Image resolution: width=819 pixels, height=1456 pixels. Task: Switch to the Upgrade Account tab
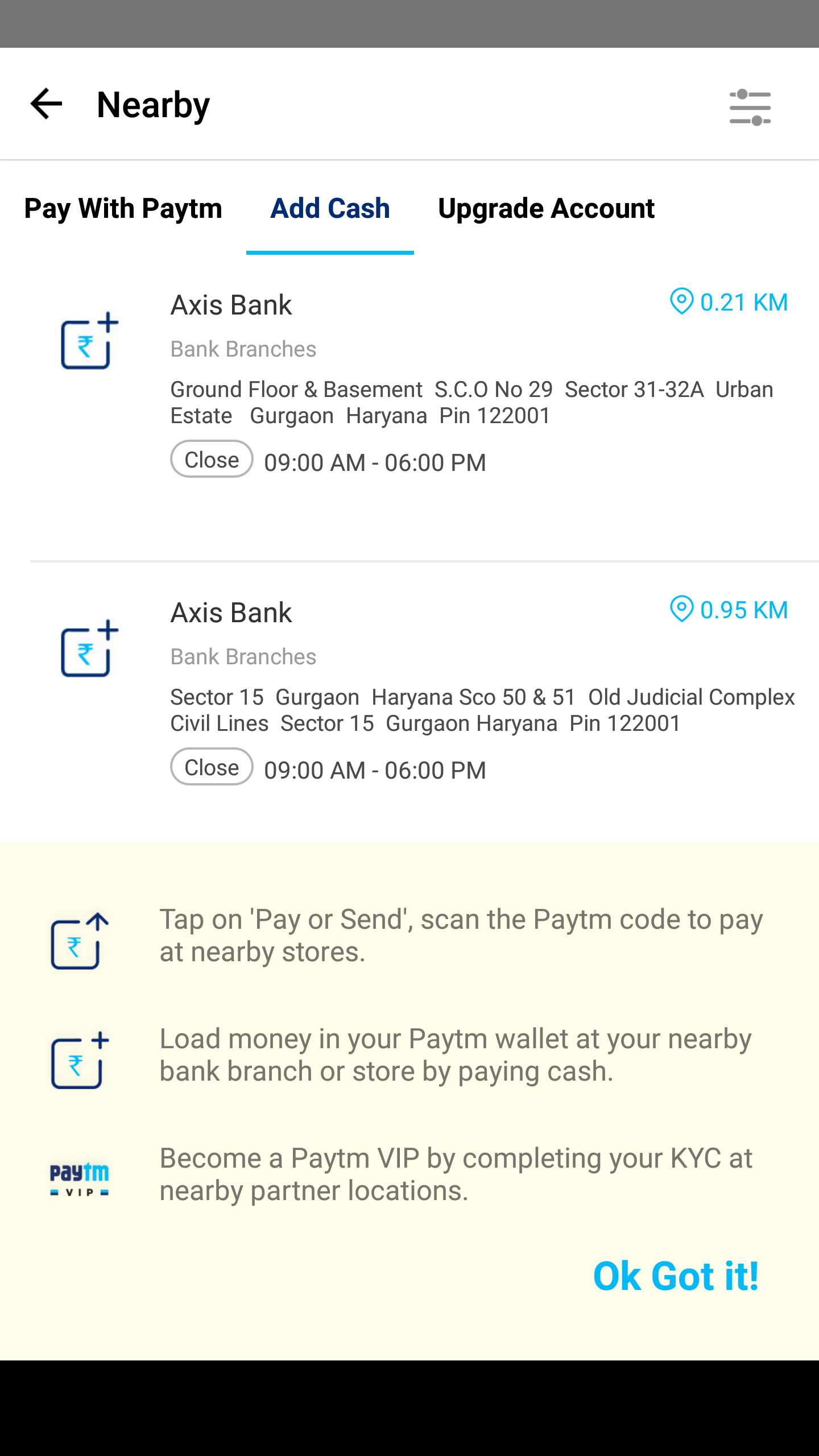point(546,208)
